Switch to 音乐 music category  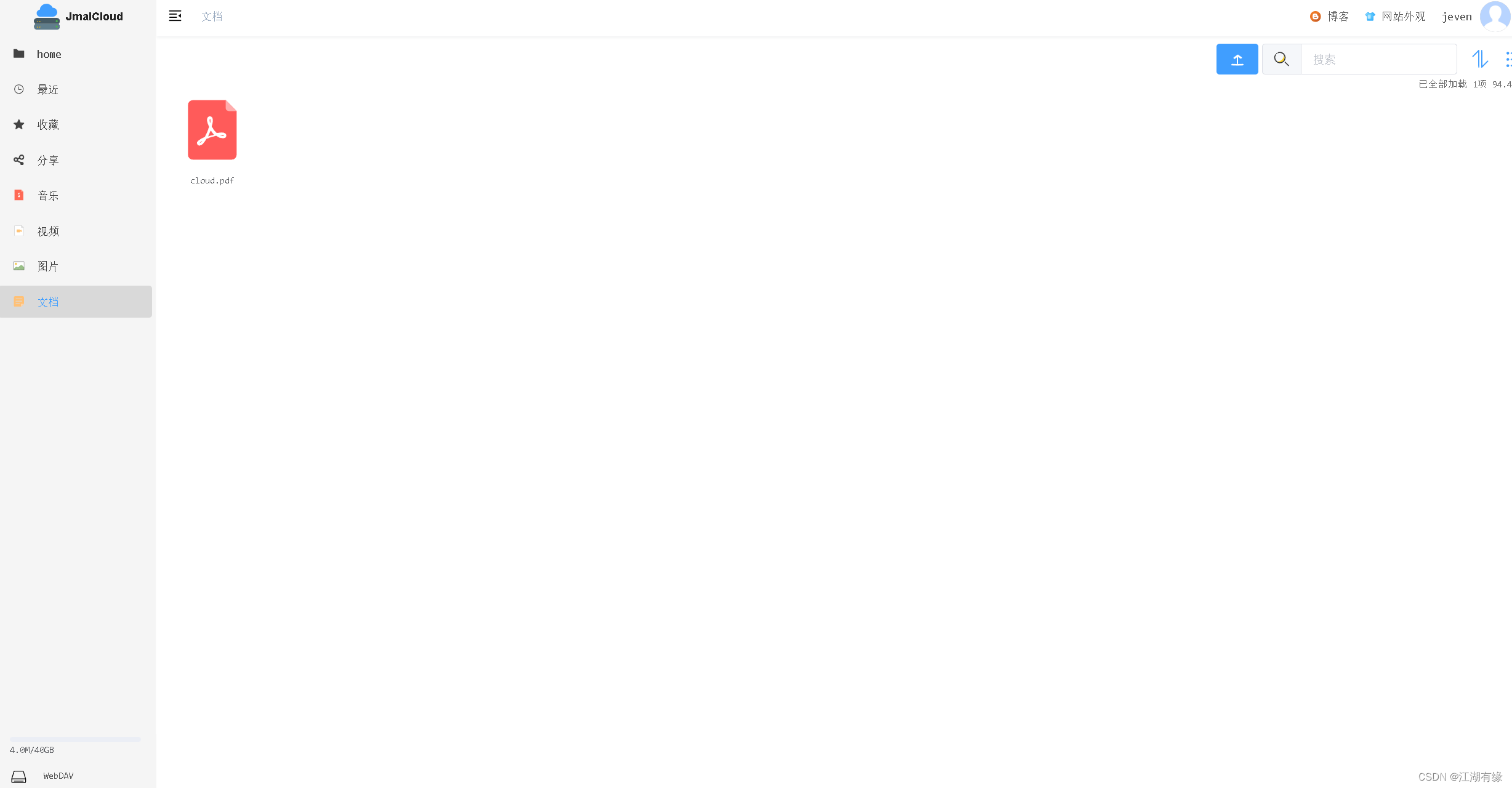(x=47, y=196)
